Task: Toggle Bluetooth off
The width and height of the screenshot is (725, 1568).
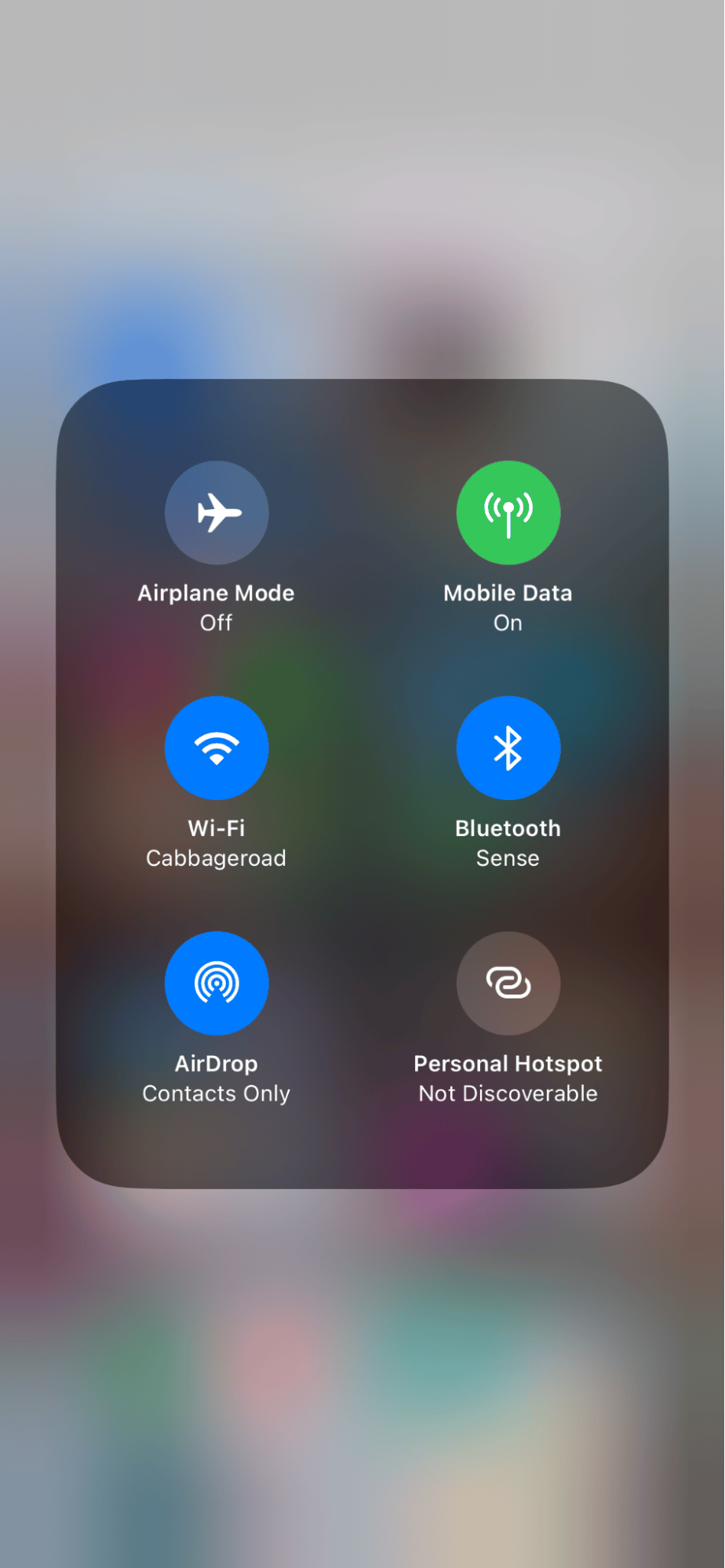Action: tap(508, 748)
